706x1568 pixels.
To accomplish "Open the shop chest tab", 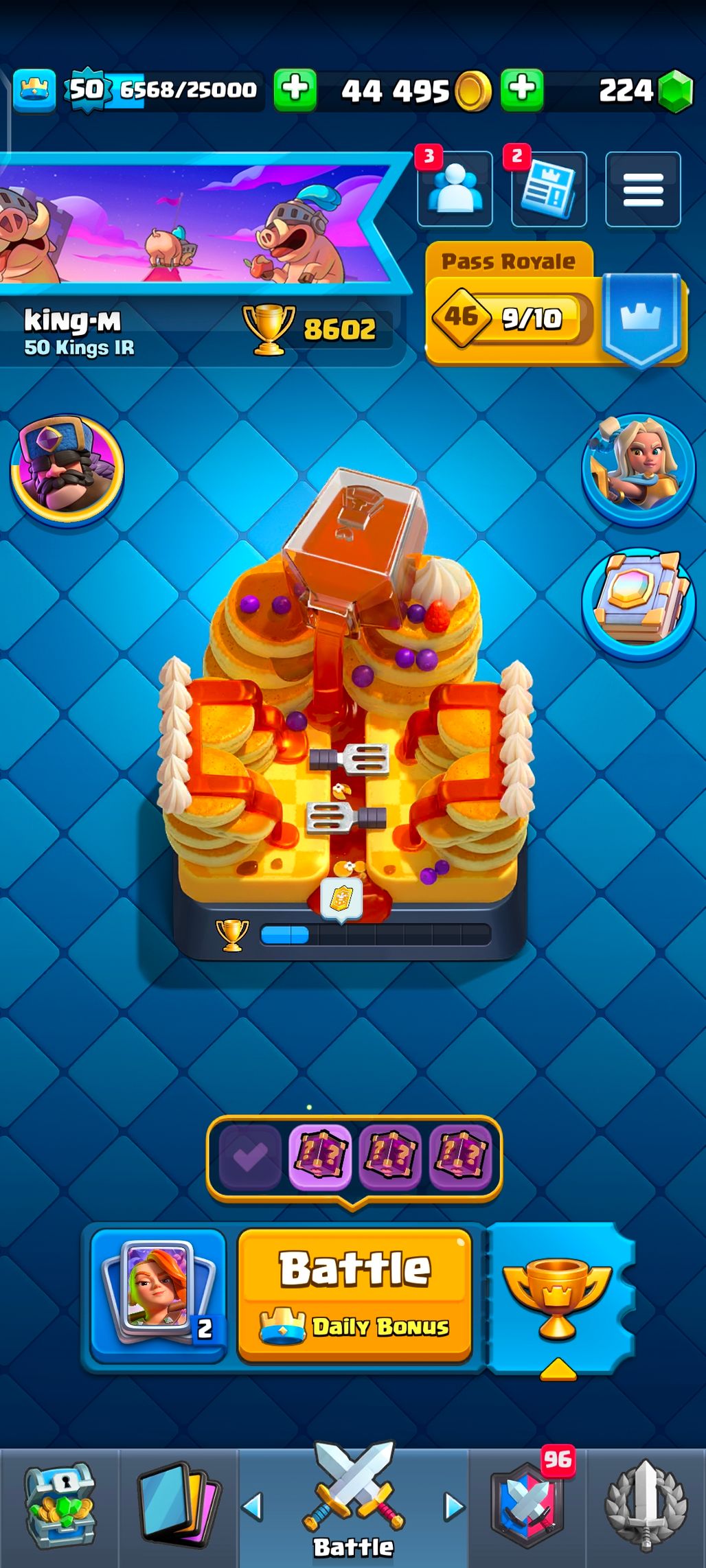I will [x=60, y=1508].
